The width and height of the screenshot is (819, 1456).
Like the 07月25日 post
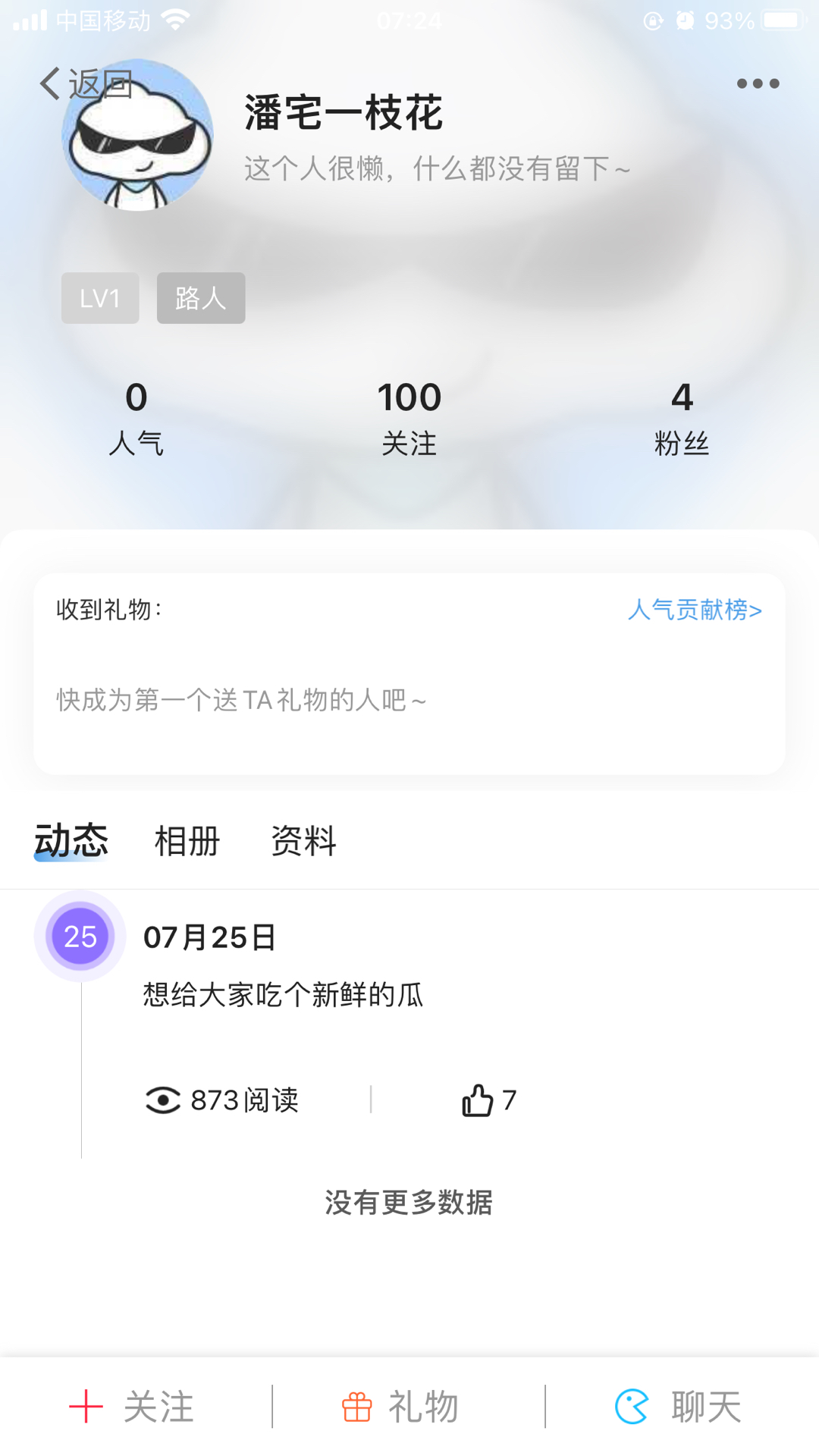click(x=479, y=1100)
